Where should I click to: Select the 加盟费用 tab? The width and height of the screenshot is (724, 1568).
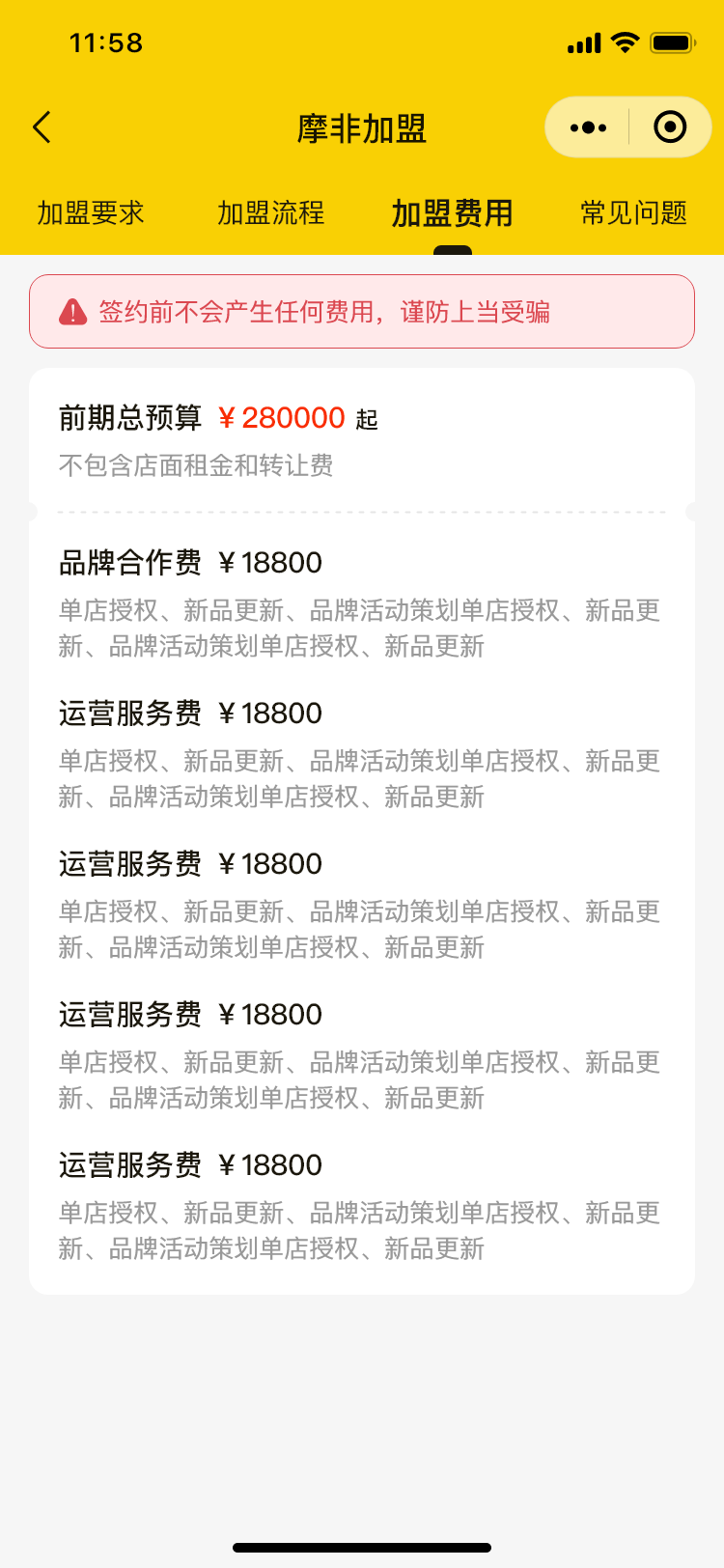click(452, 213)
